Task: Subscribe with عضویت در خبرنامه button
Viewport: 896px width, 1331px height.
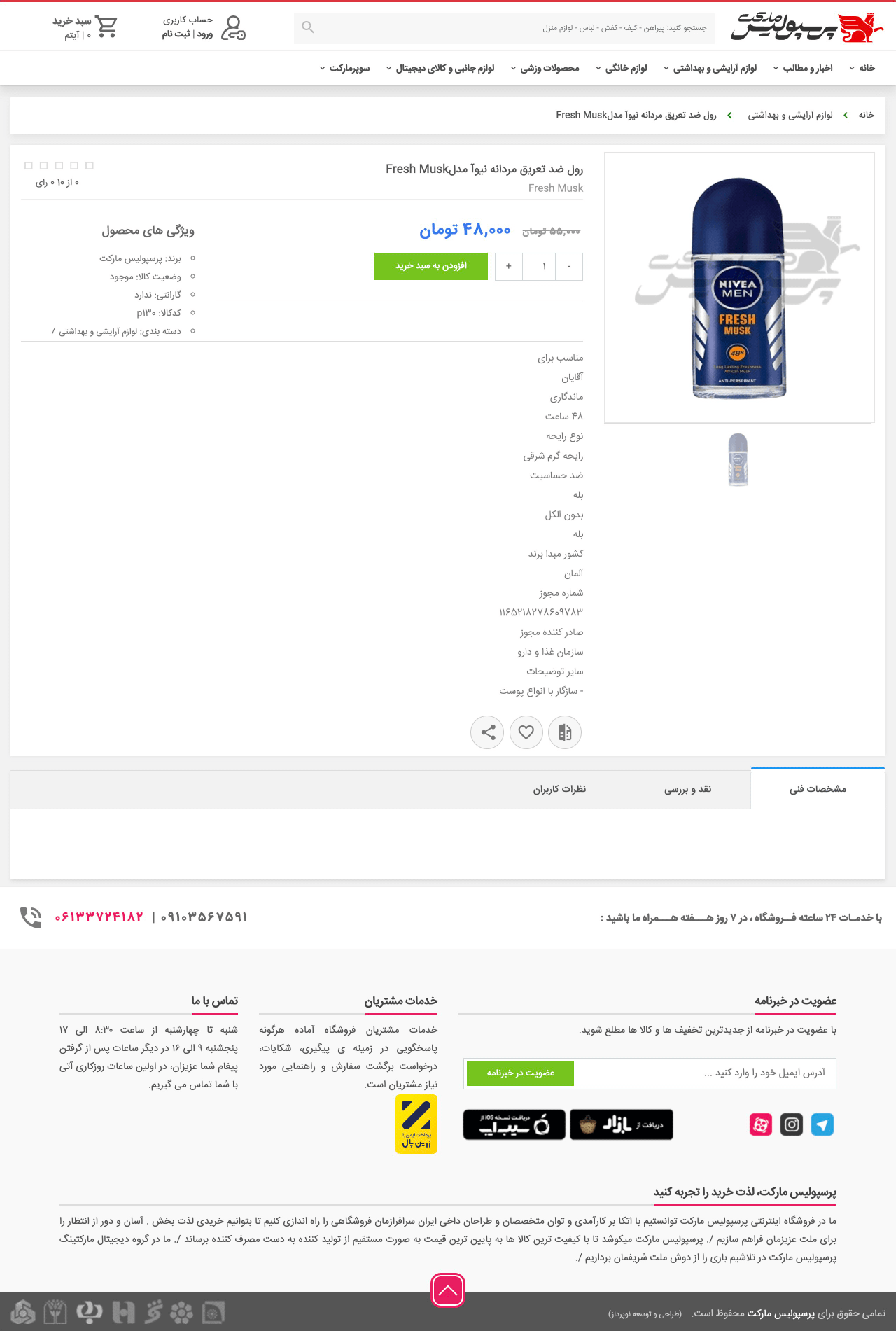Action: pyautogui.click(x=520, y=1073)
